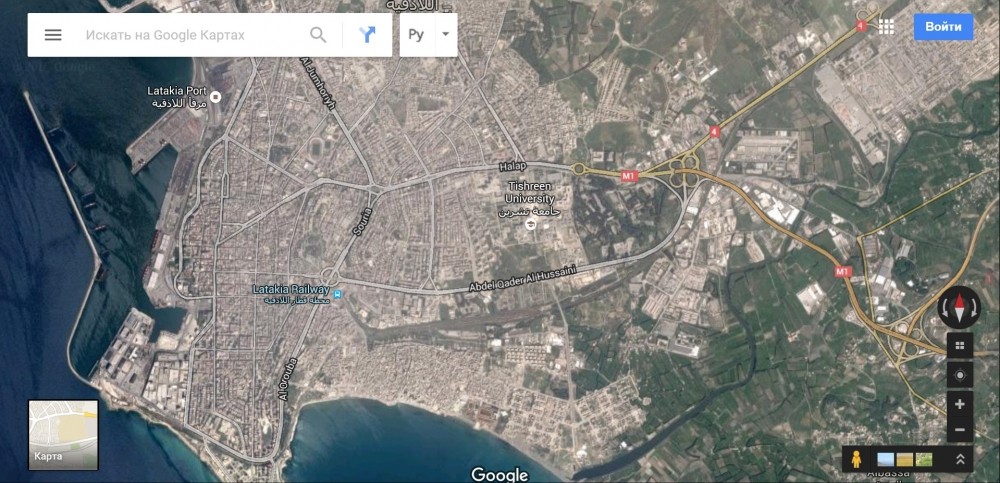Select the Street View pegman
Image resolution: width=1000 pixels, height=483 pixels.
pos(856,459)
